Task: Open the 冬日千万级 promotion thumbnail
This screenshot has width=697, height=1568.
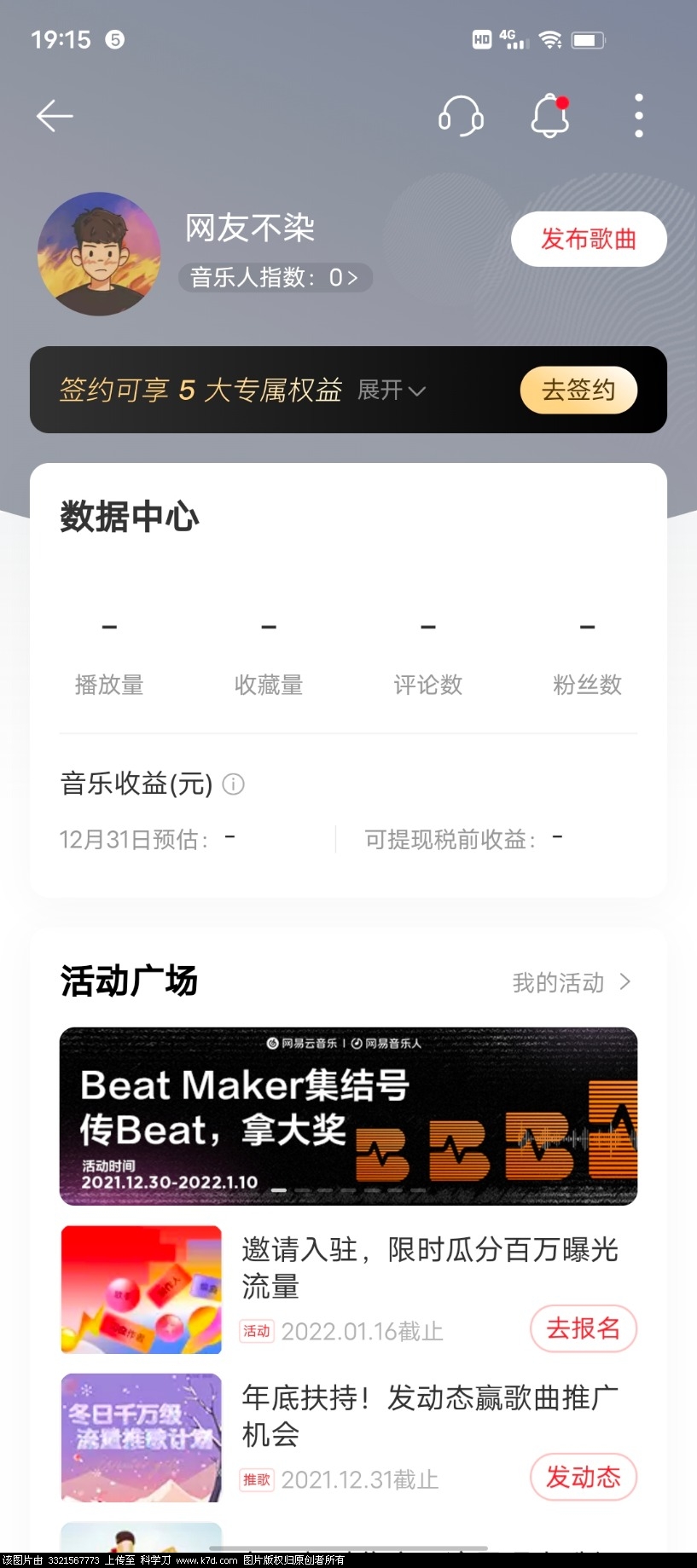Action: pyautogui.click(x=142, y=1438)
